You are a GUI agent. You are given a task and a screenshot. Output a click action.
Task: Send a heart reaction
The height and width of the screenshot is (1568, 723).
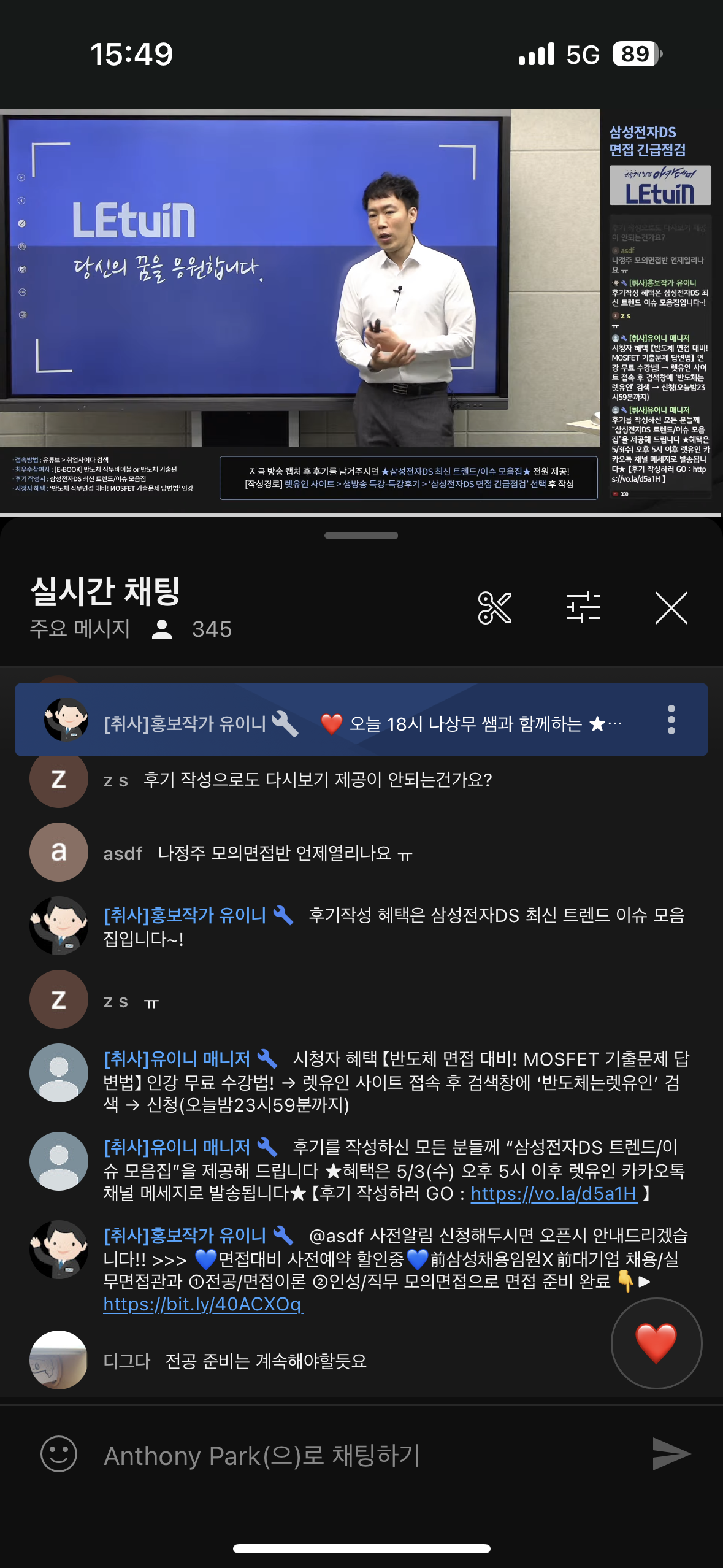tap(656, 1343)
